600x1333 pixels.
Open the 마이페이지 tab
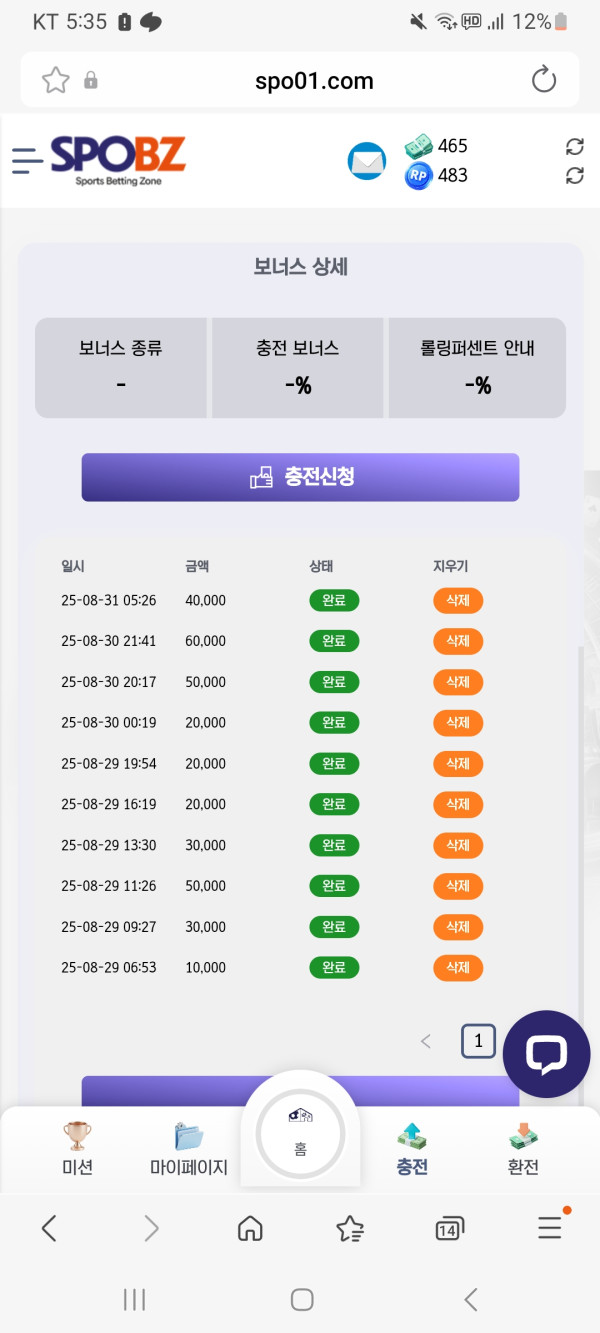[x=188, y=1148]
